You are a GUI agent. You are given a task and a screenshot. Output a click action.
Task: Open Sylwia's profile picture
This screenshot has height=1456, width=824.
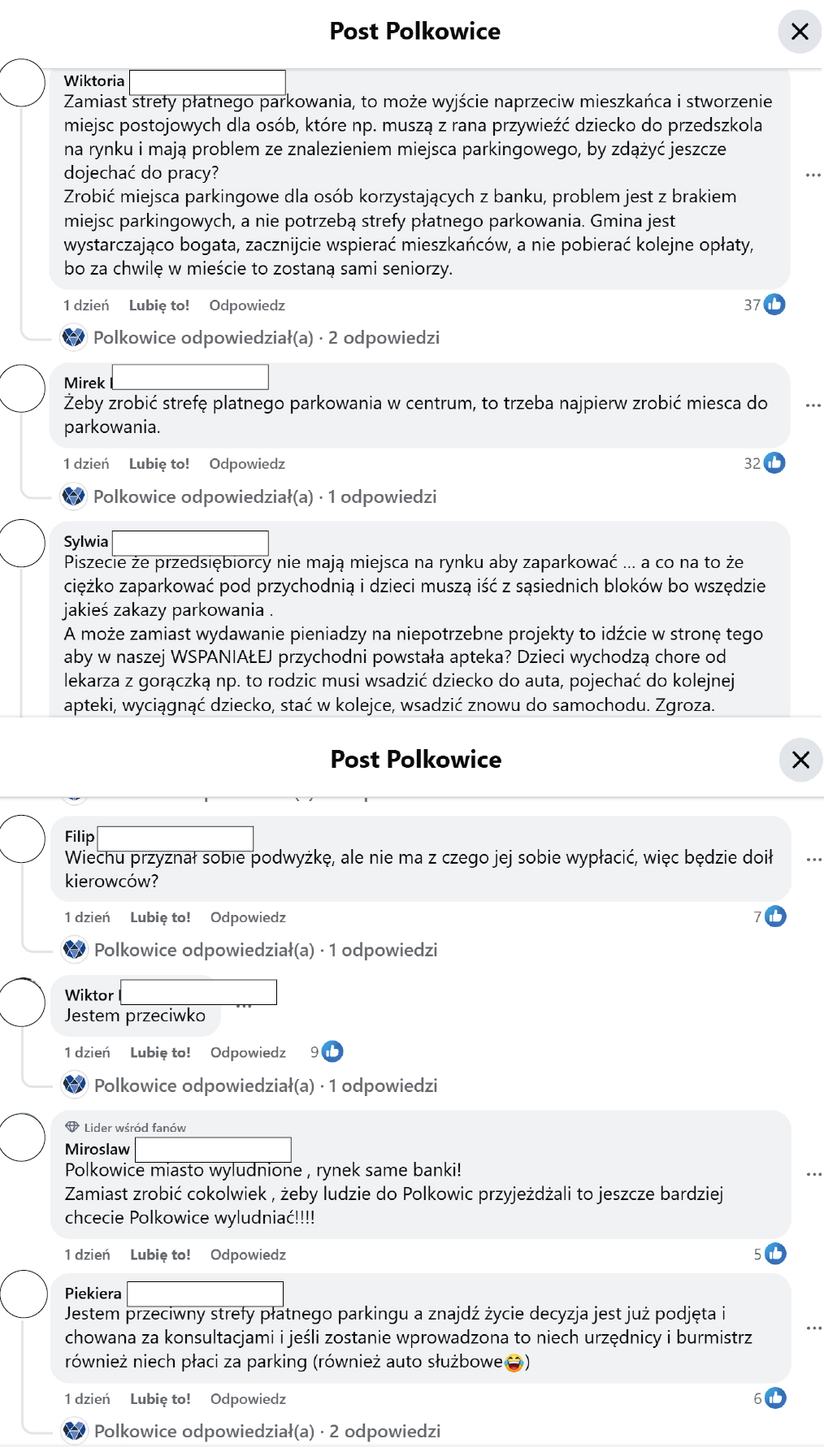click(22, 544)
